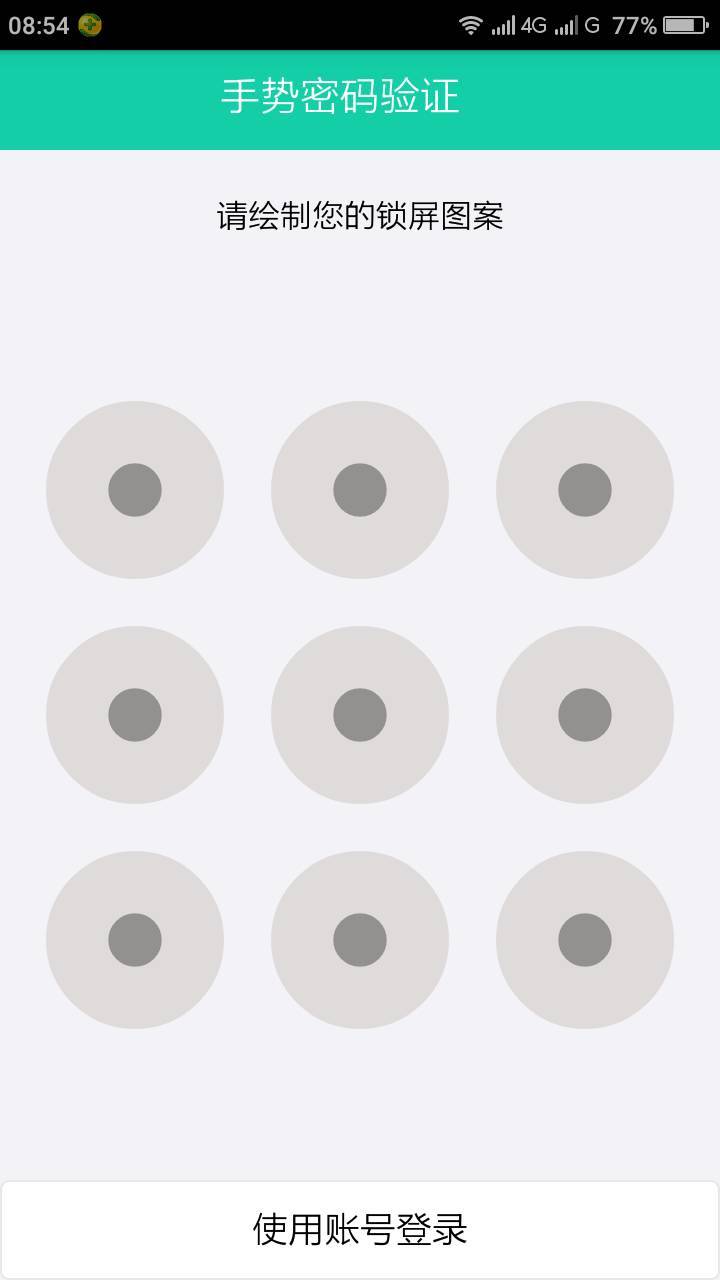Touch the middle-right pattern dot
This screenshot has width=720, height=1280.
point(585,715)
